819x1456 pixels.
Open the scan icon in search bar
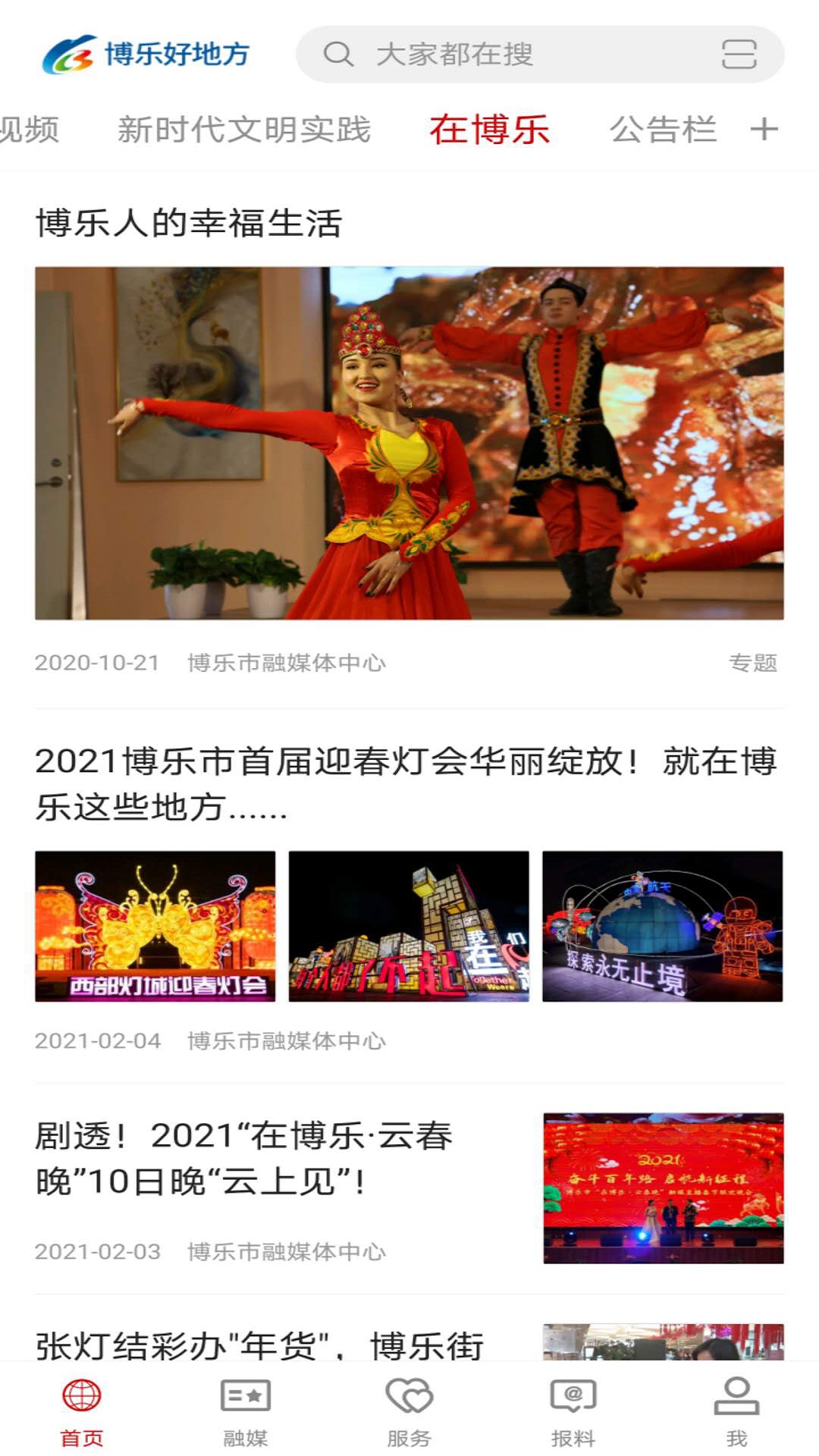coord(739,55)
